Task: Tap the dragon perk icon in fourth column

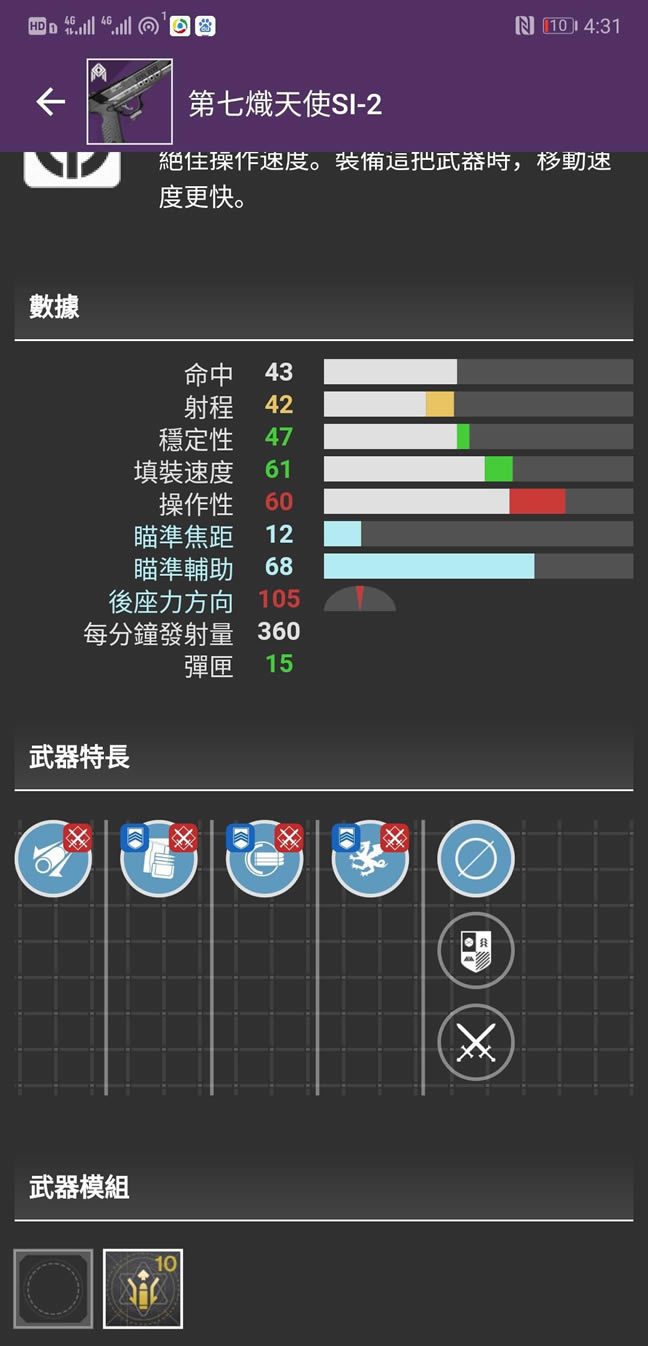Action: pos(370,859)
